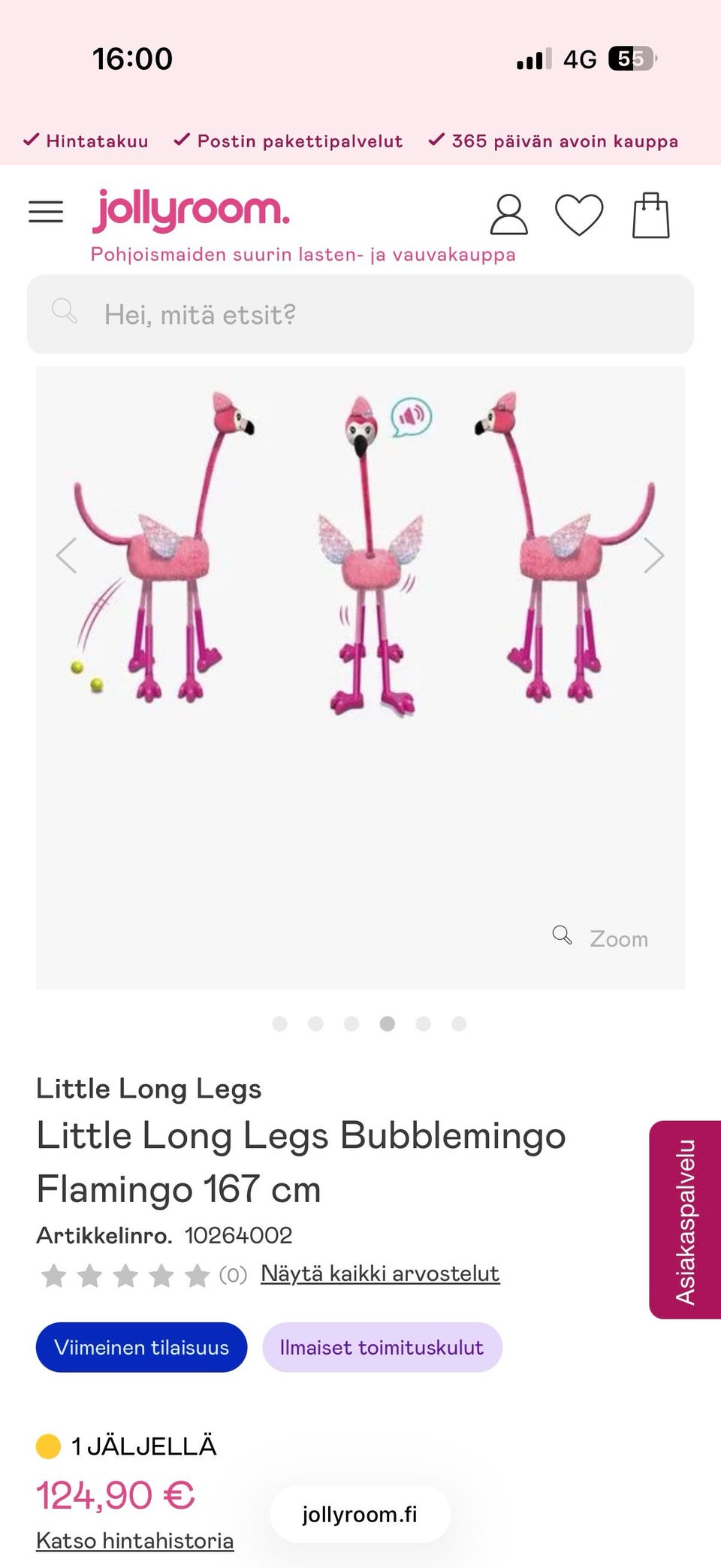This screenshot has width=721, height=1568.
Task: Tap the 'Viimeinen tilaisuus' badge
Action: click(141, 1347)
